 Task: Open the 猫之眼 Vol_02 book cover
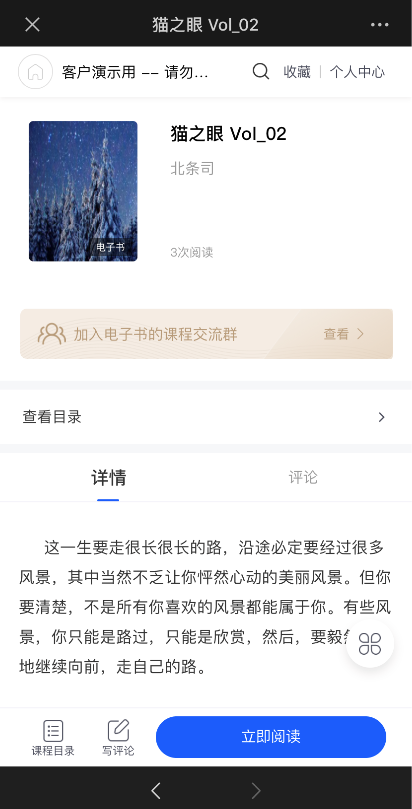click(83, 191)
